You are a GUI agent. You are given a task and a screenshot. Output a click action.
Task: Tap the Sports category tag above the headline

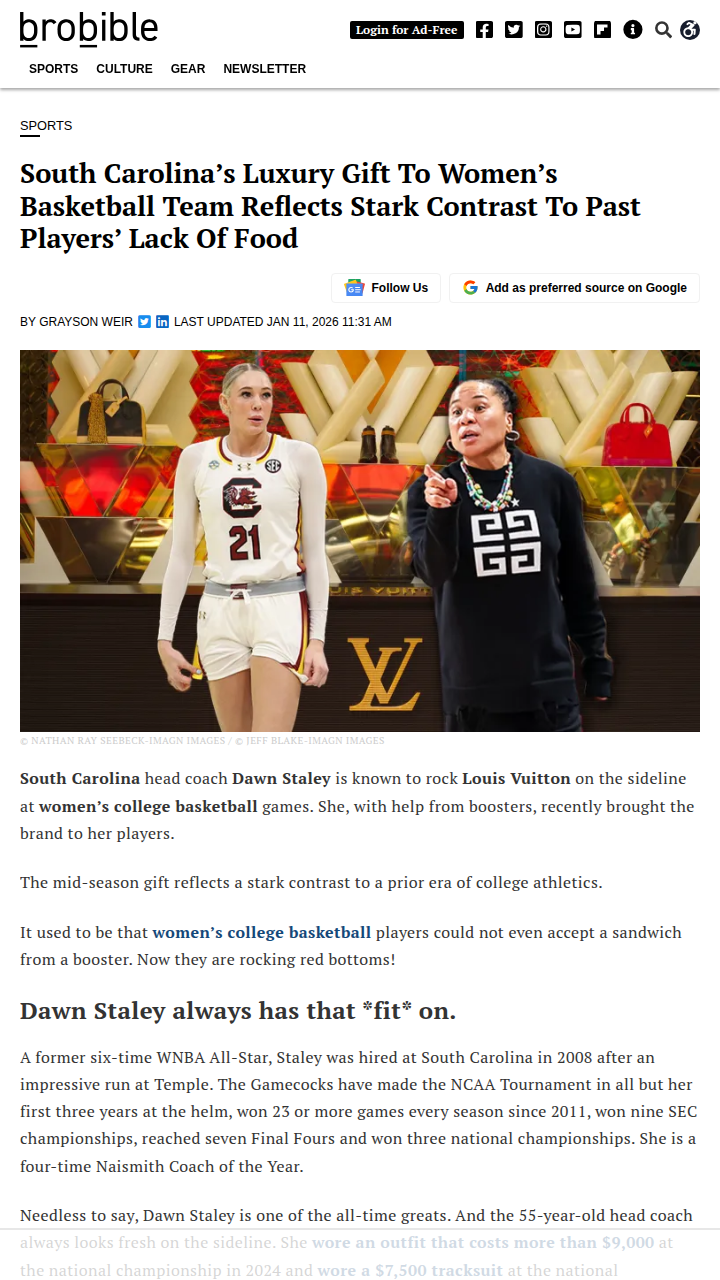point(46,126)
